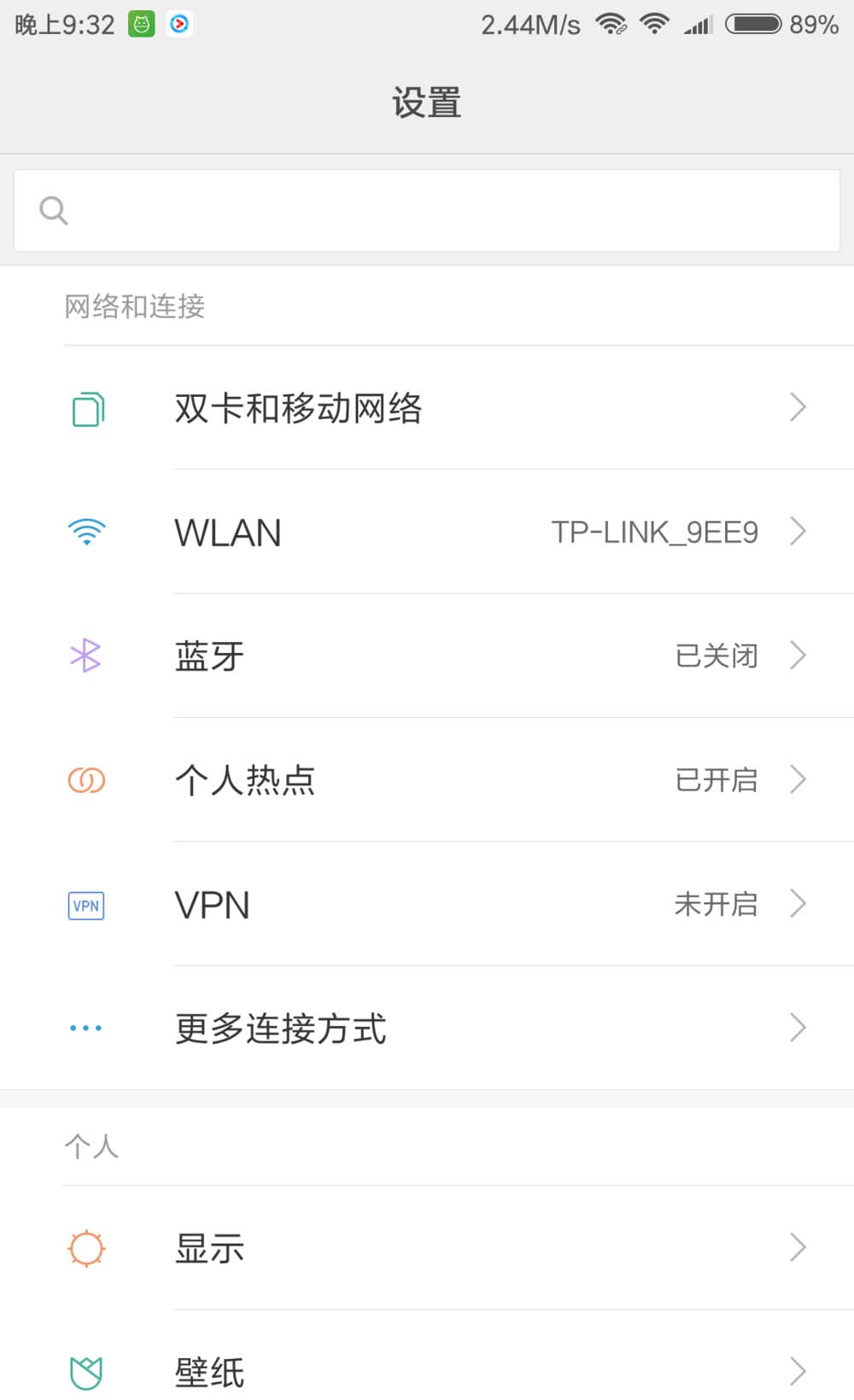Open 个人热点 hotspot settings
The height and width of the screenshot is (1400, 854).
click(x=427, y=779)
